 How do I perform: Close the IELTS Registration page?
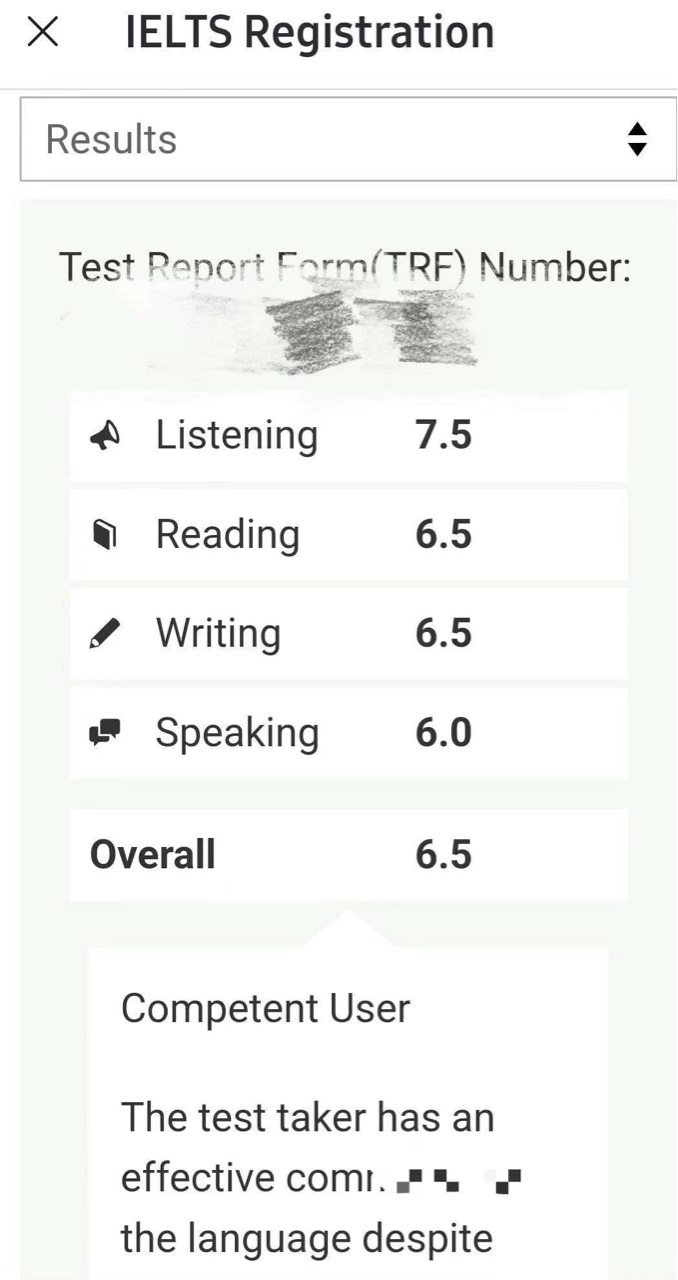tap(43, 33)
